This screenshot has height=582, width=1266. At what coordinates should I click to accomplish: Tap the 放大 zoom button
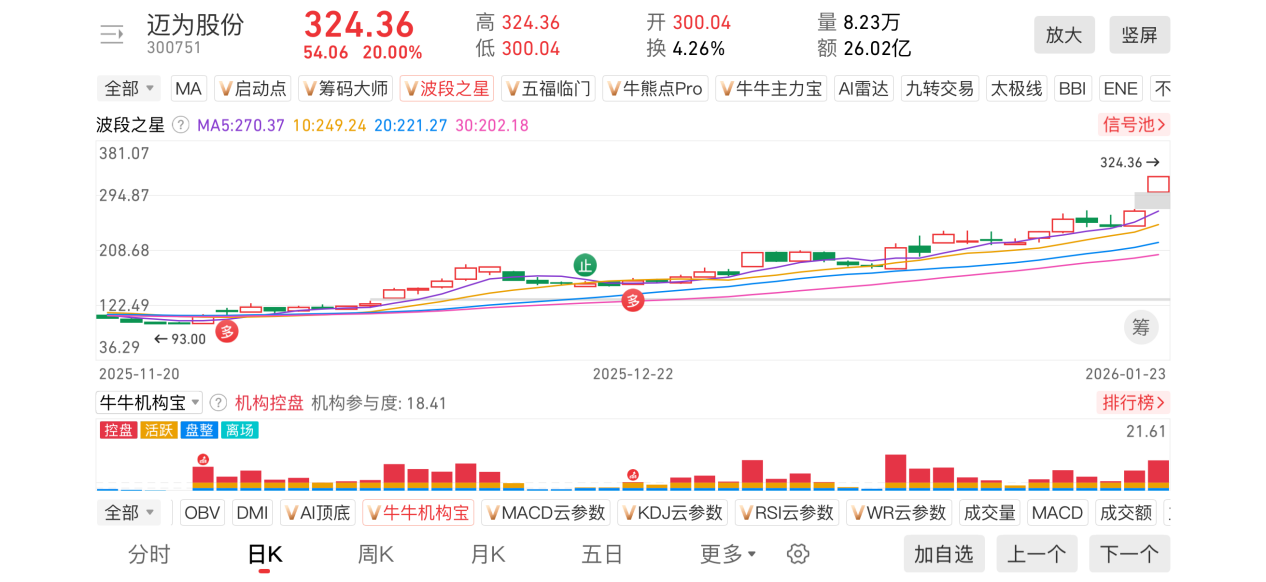1063,35
